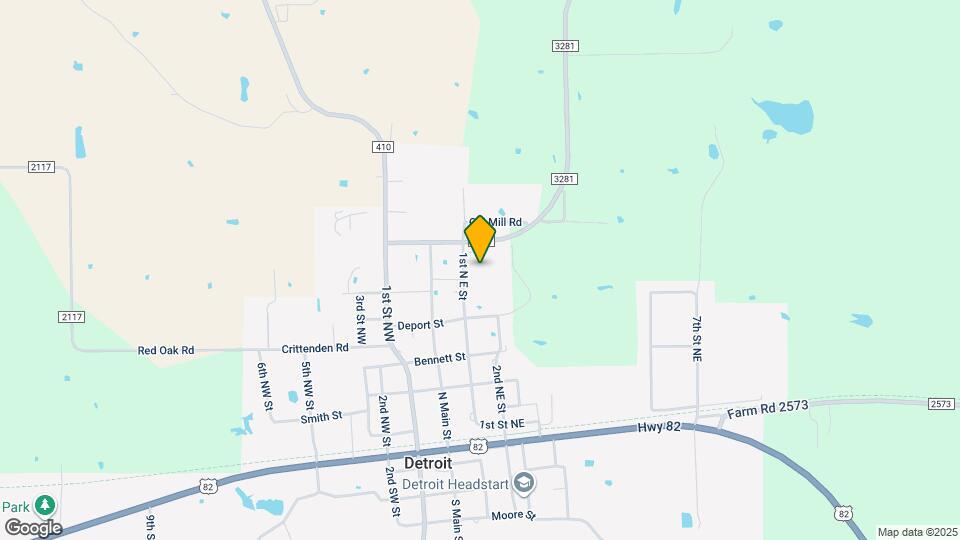Image resolution: width=960 pixels, height=540 pixels.
Task: Select the green Park marker
Action: pos(43,506)
